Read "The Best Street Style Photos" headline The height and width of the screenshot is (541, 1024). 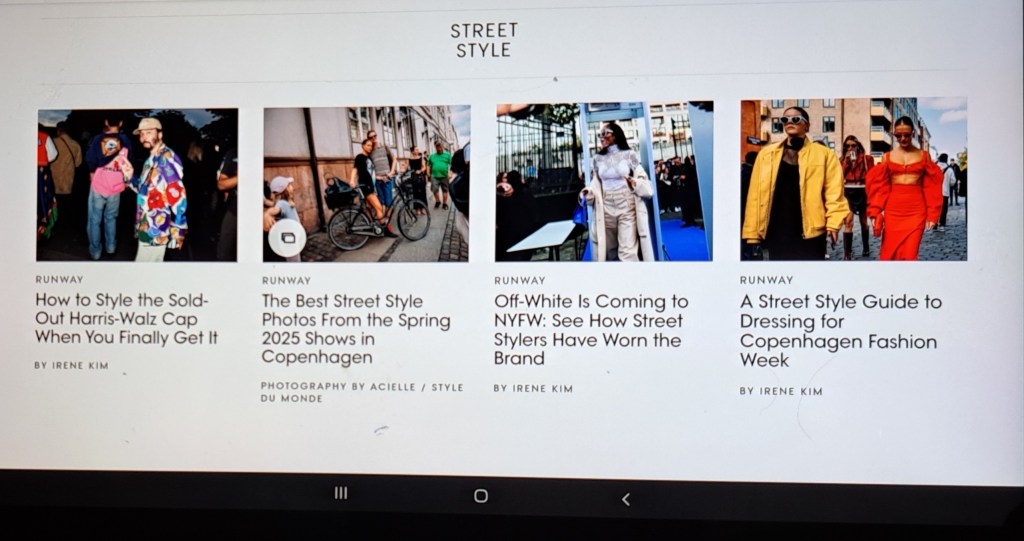coord(356,329)
